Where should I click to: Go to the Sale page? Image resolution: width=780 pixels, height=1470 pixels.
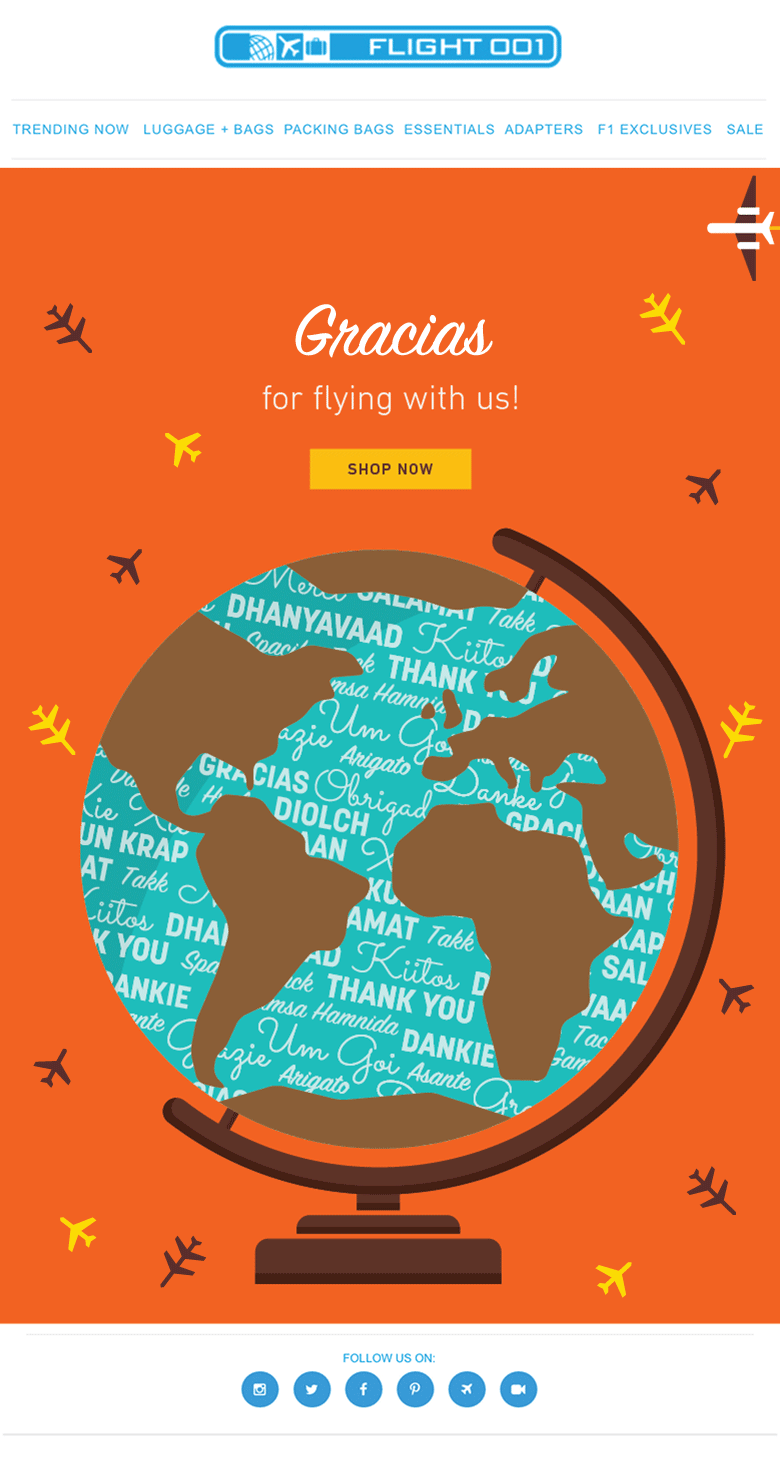pos(745,129)
